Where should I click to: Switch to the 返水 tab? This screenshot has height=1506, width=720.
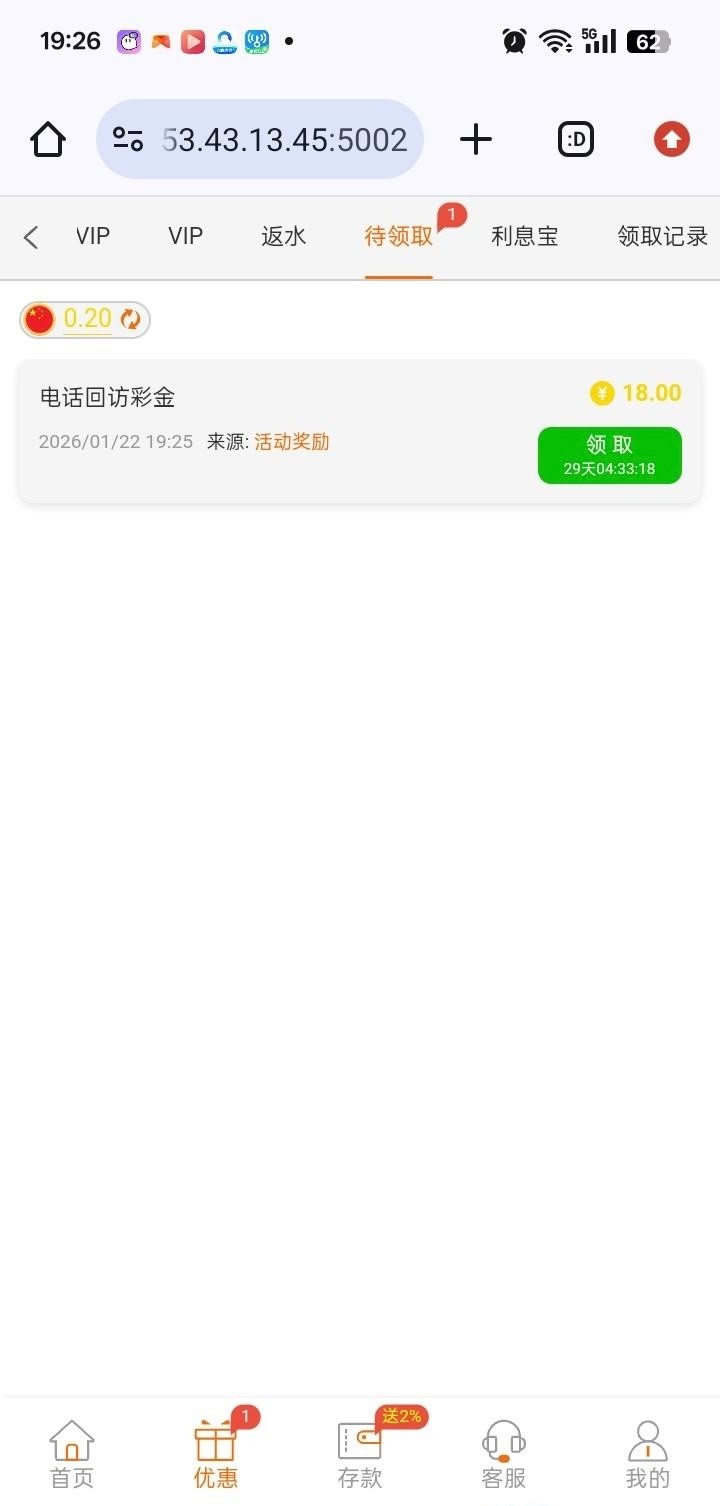click(x=283, y=237)
